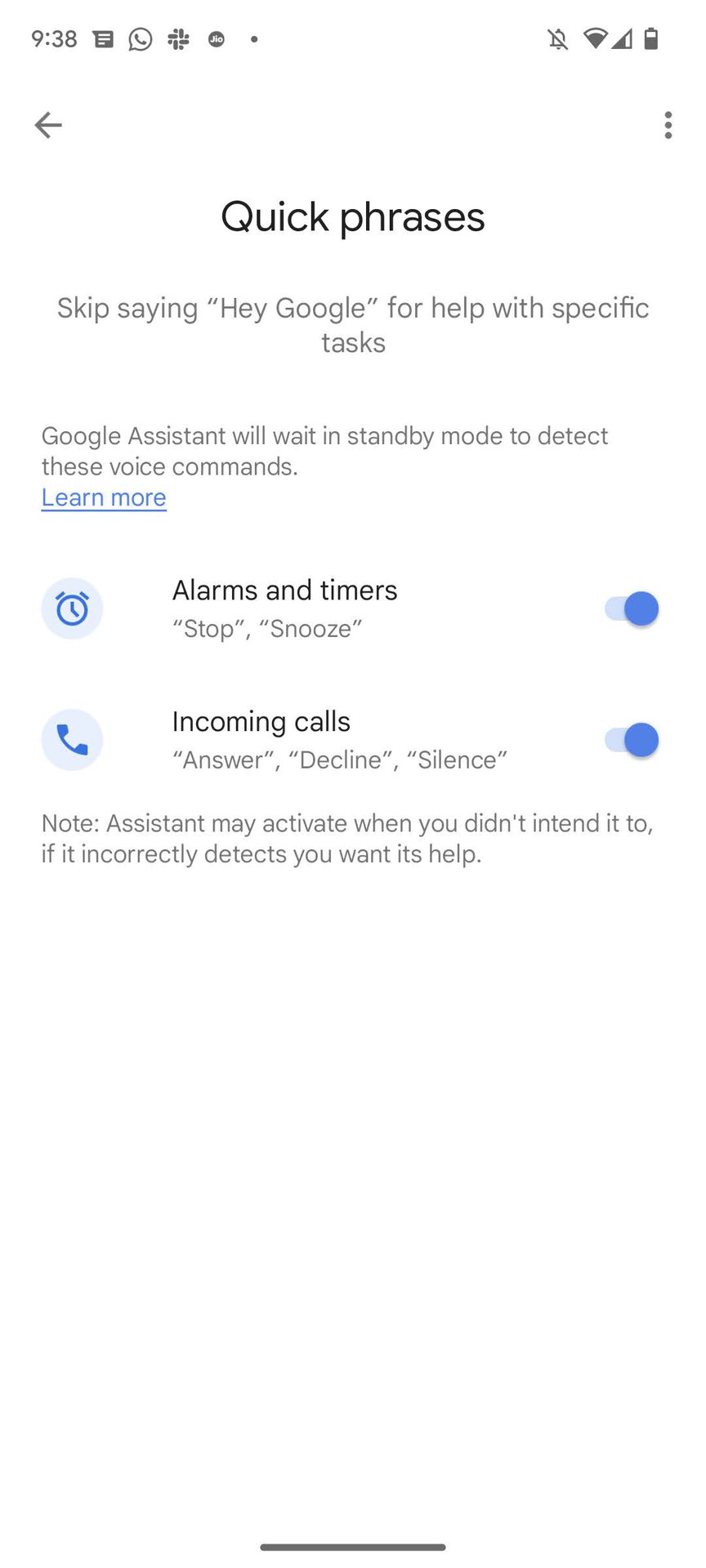Screen dimensions: 706x1568
Task: Turn off Alarms and timers quick phrases
Action: click(632, 608)
